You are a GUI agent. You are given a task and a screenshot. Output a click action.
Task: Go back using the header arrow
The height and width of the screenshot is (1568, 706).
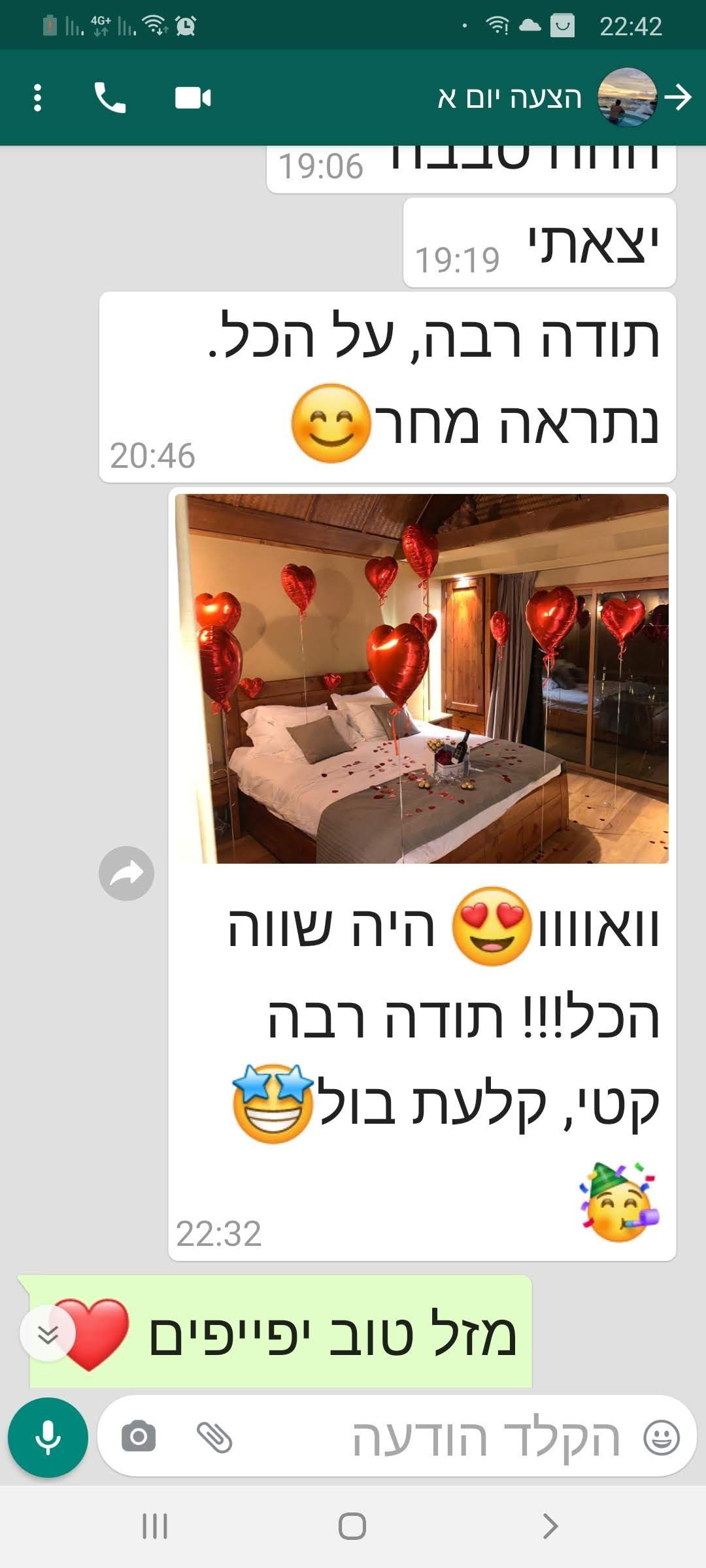click(x=678, y=98)
